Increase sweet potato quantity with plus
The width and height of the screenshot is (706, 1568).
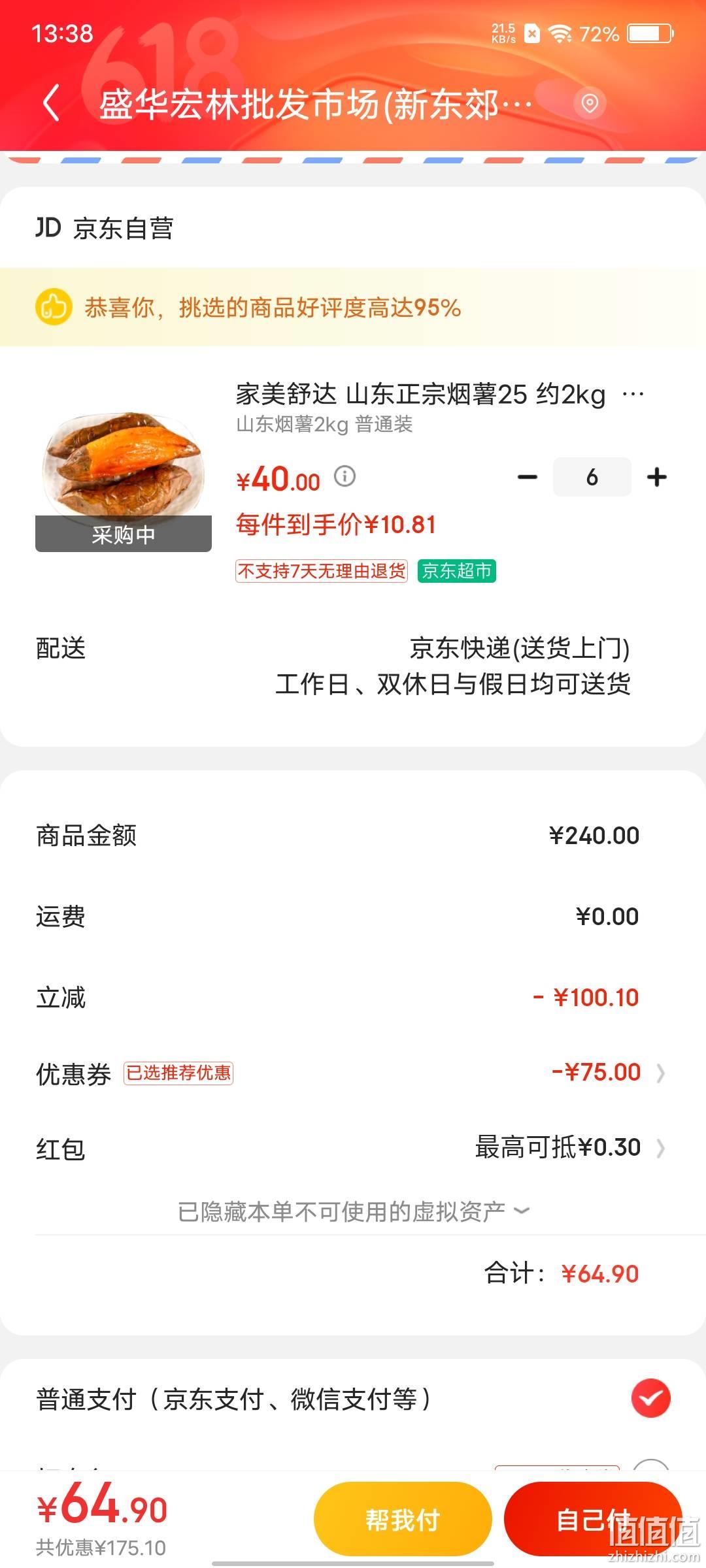point(657,477)
